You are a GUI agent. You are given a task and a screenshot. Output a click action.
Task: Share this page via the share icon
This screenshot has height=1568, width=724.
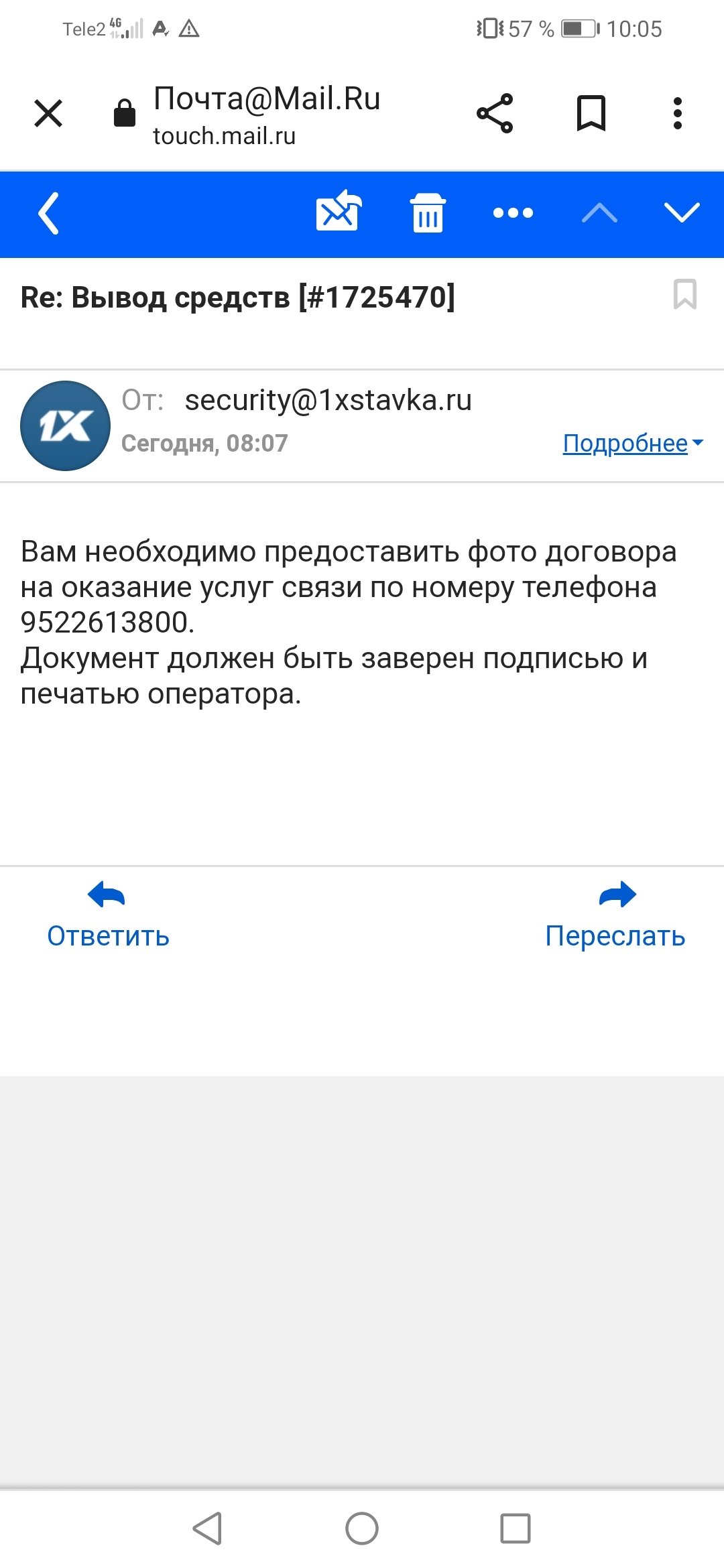pyautogui.click(x=495, y=113)
